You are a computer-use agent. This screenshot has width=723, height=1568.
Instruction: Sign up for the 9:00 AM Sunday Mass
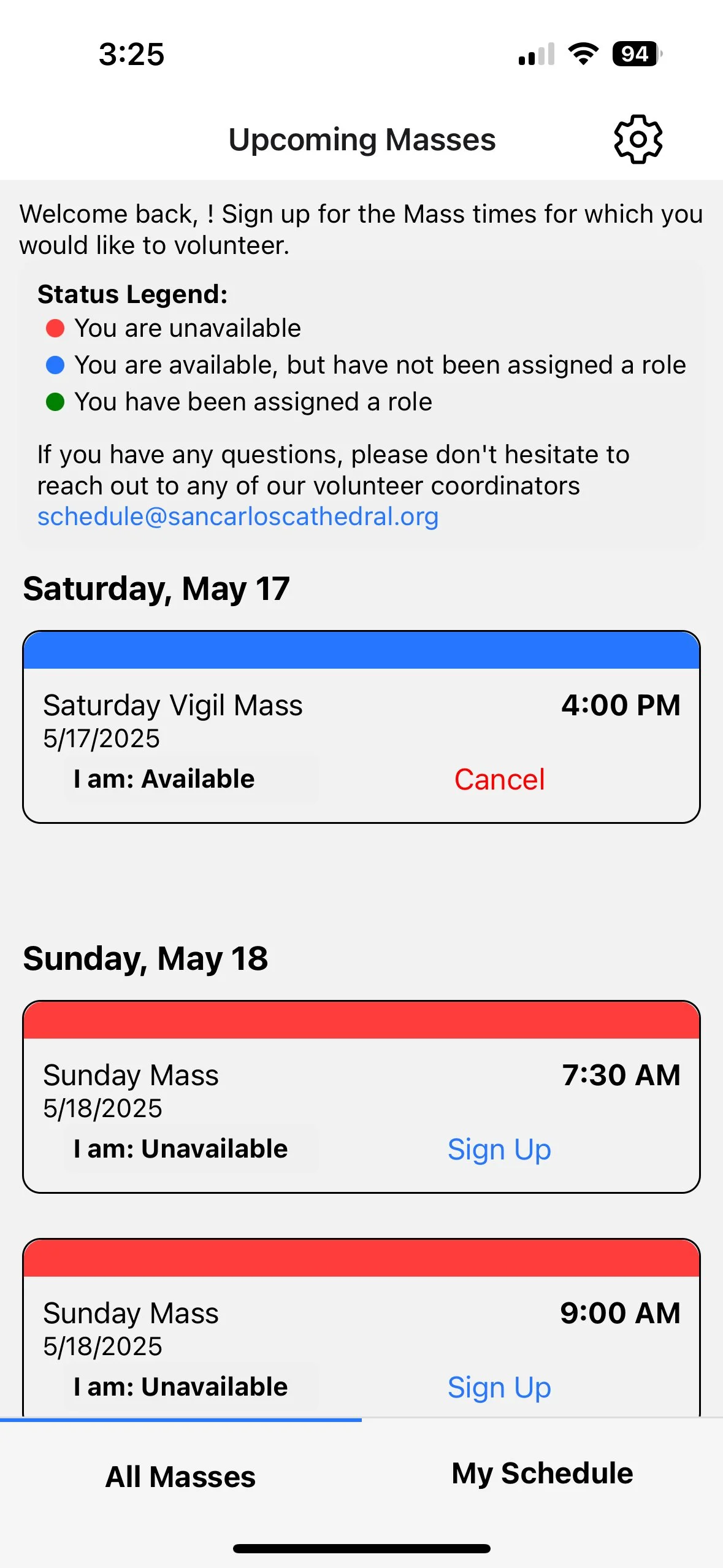[x=499, y=1387]
